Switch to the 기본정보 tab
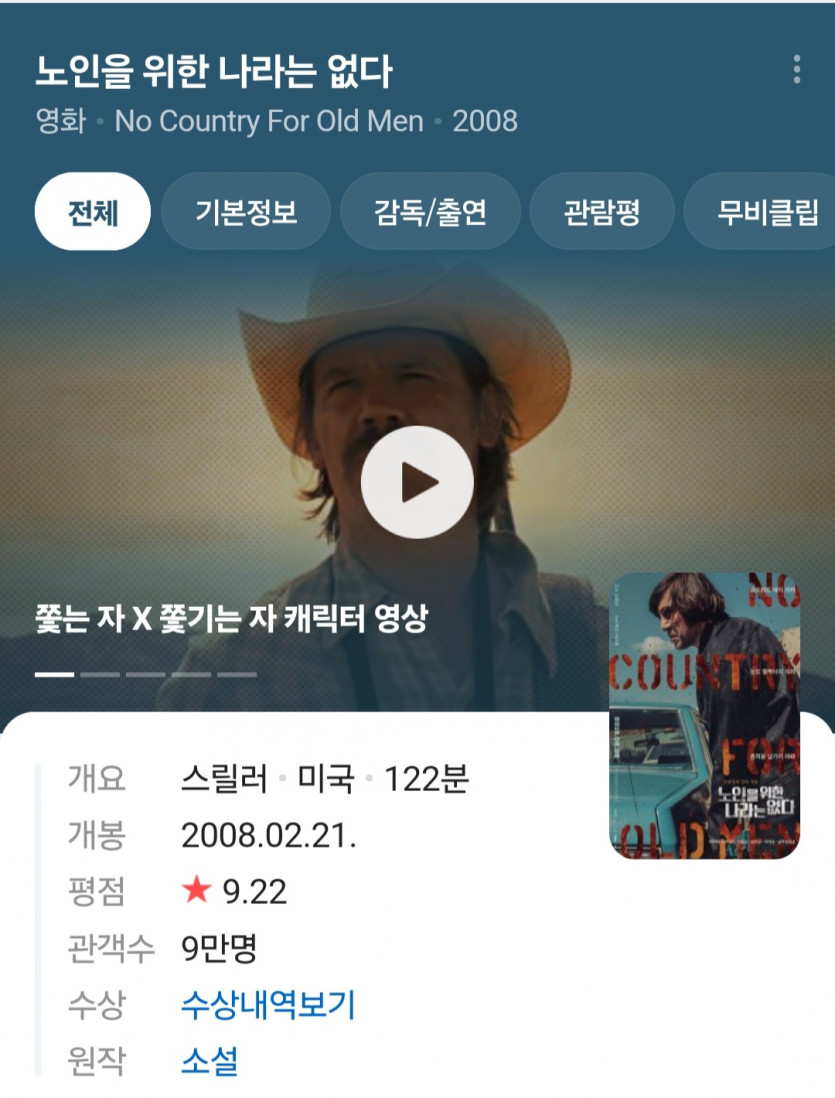The image size is (835, 1098). [246, 212]
